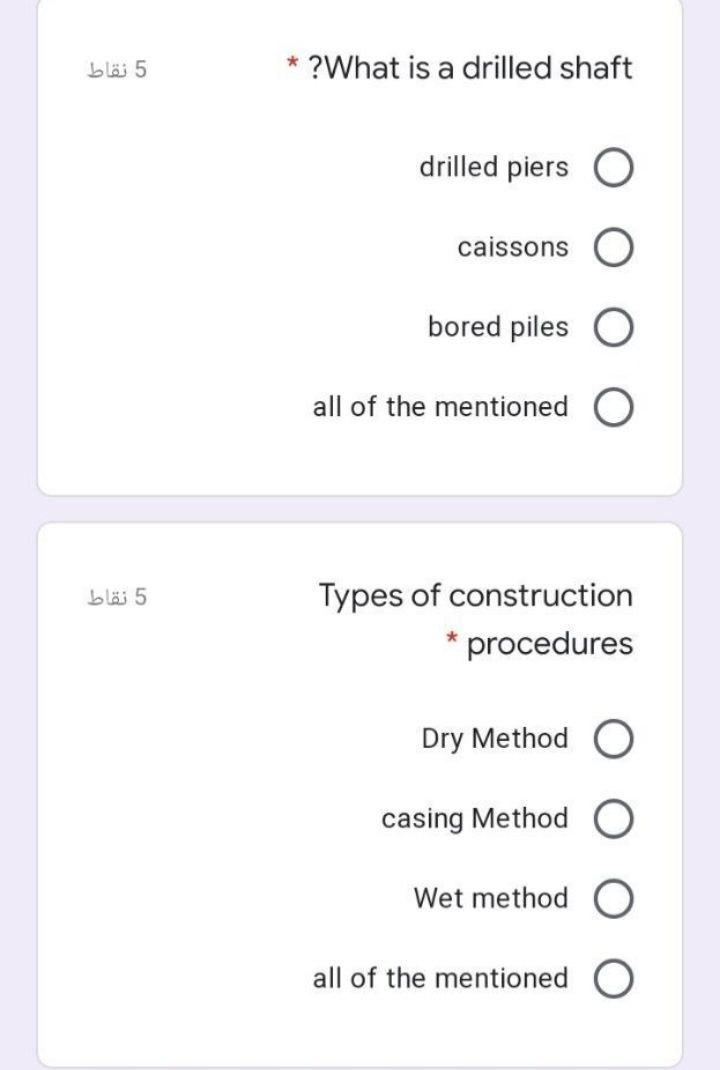Pick 'Wet method' as the answer

pos(613,900)
